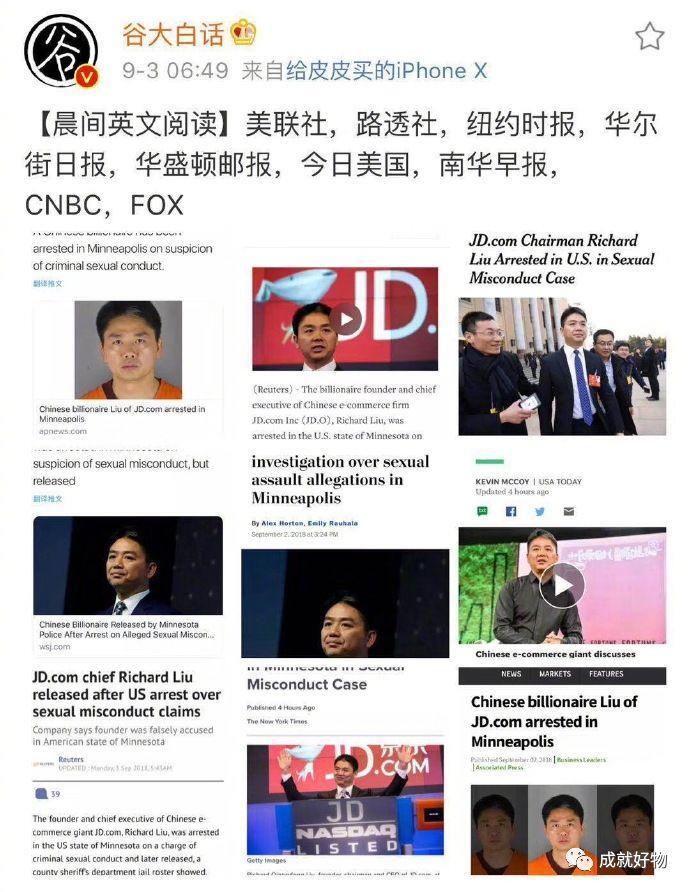
Task: Open the source link 给皮皮买的iPhone X
Action: coord(387,71)
